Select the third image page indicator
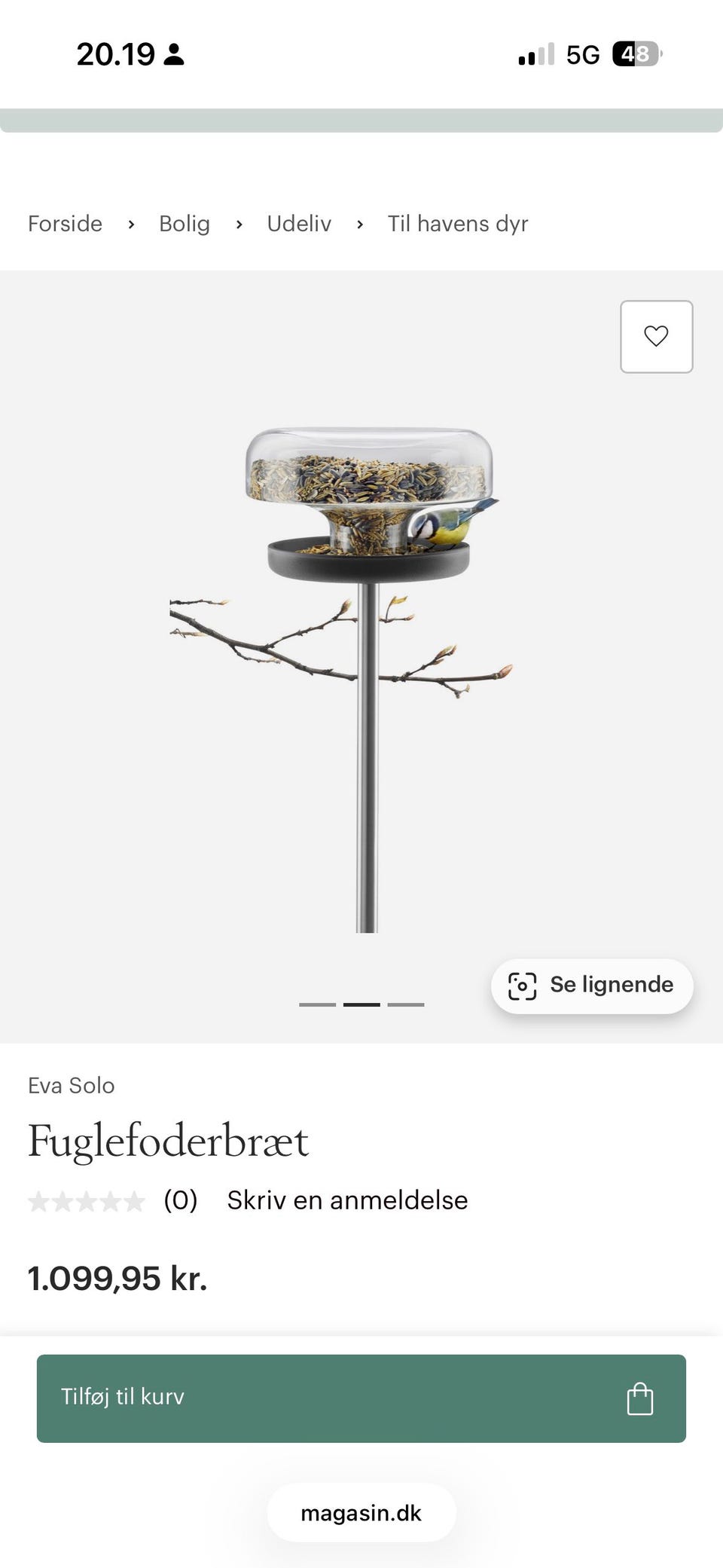The image size is (723, 1568). point(406,1004)
